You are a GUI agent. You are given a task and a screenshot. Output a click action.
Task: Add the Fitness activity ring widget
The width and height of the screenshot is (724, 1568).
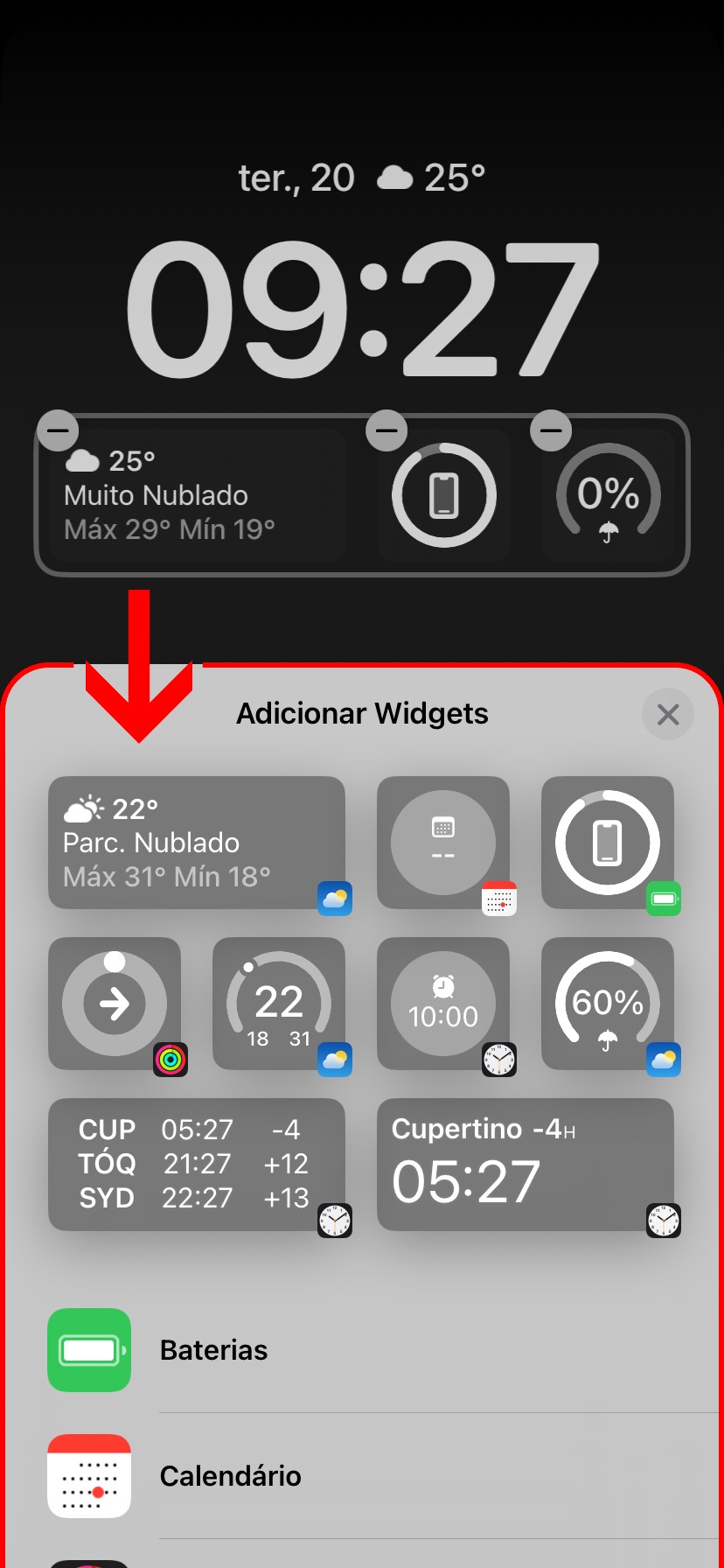(x=115, y=1004)
